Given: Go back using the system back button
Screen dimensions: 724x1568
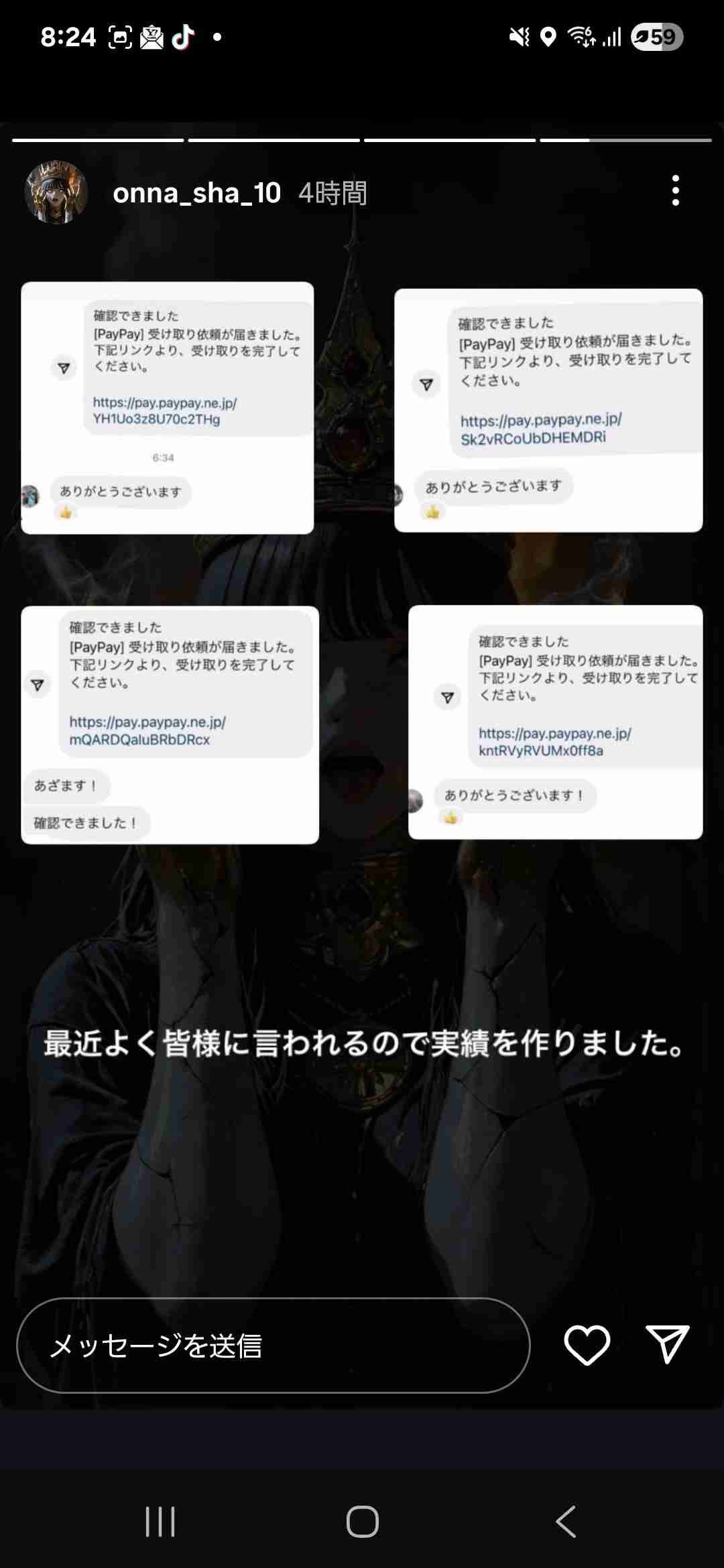Looking at the screenshot, I should pos(566,1522).
